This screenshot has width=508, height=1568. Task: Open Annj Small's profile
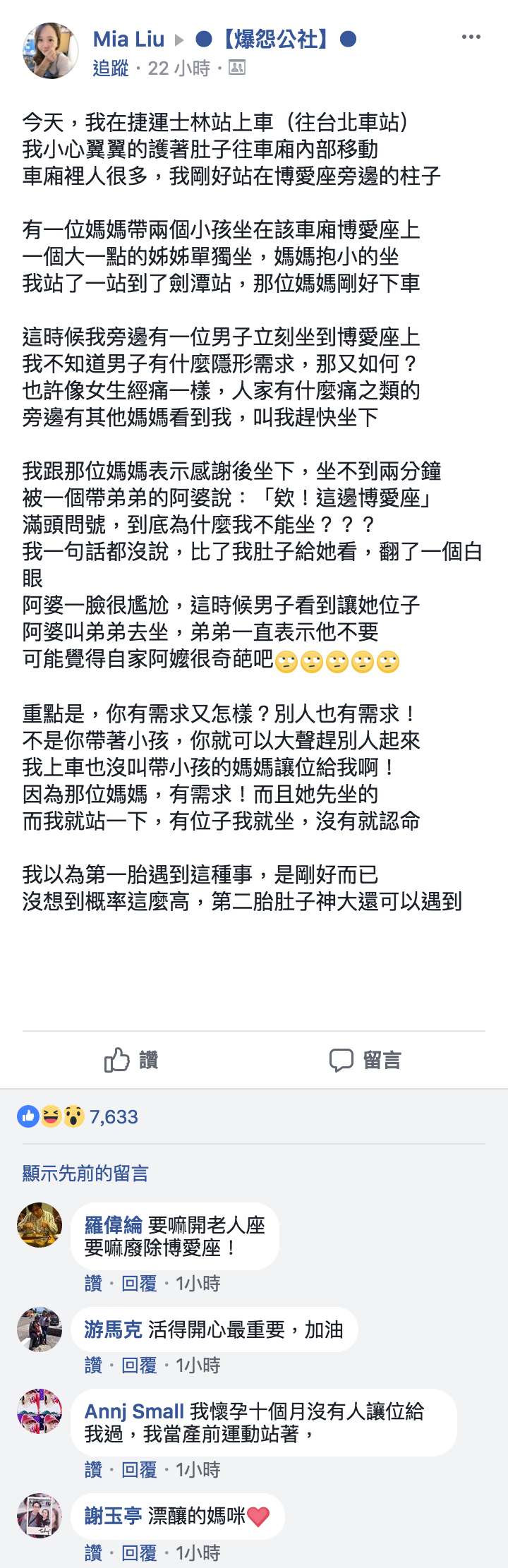(134, 1411)
